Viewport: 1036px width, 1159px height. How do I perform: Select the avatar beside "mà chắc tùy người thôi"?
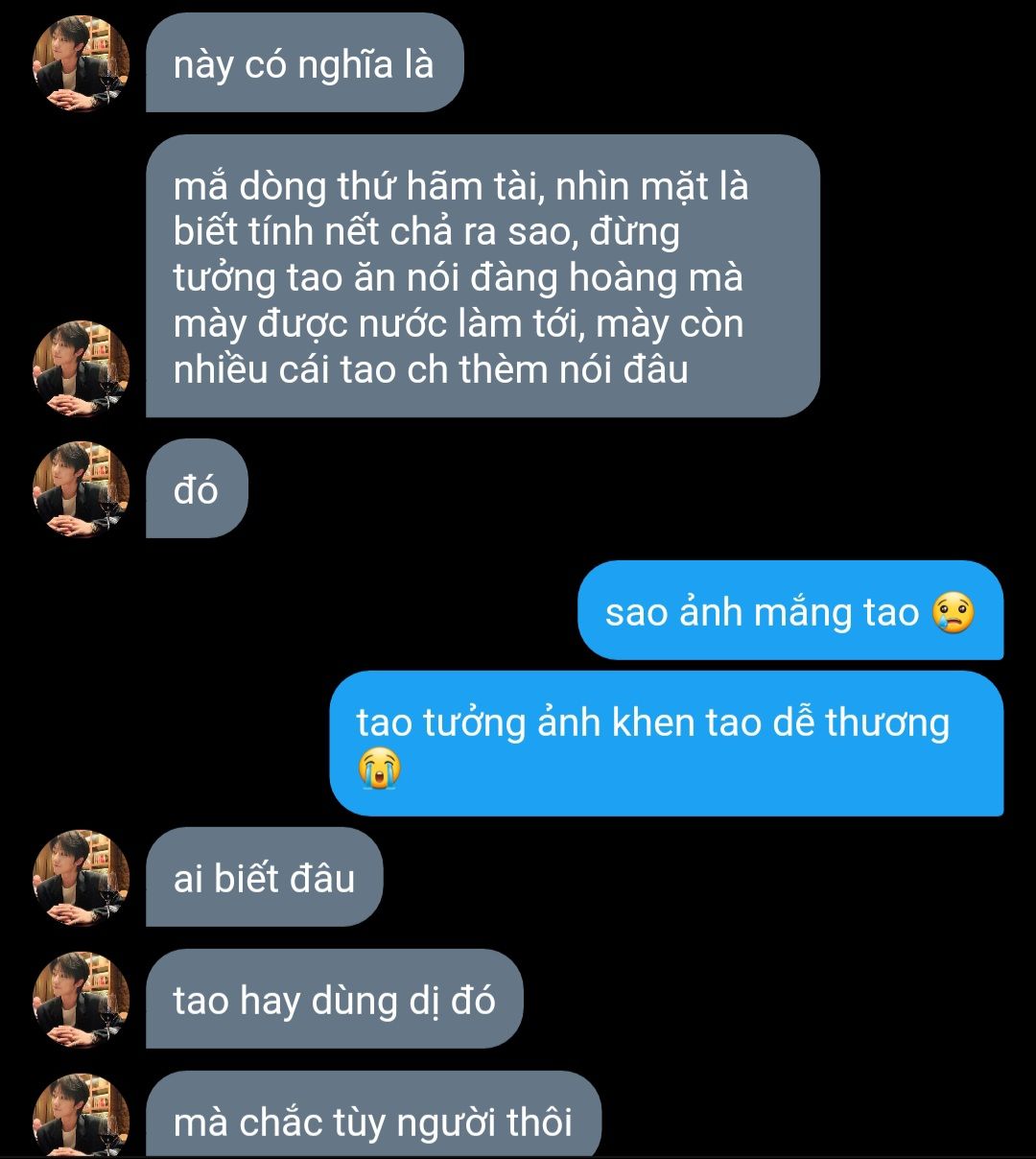coord(81,1118)
